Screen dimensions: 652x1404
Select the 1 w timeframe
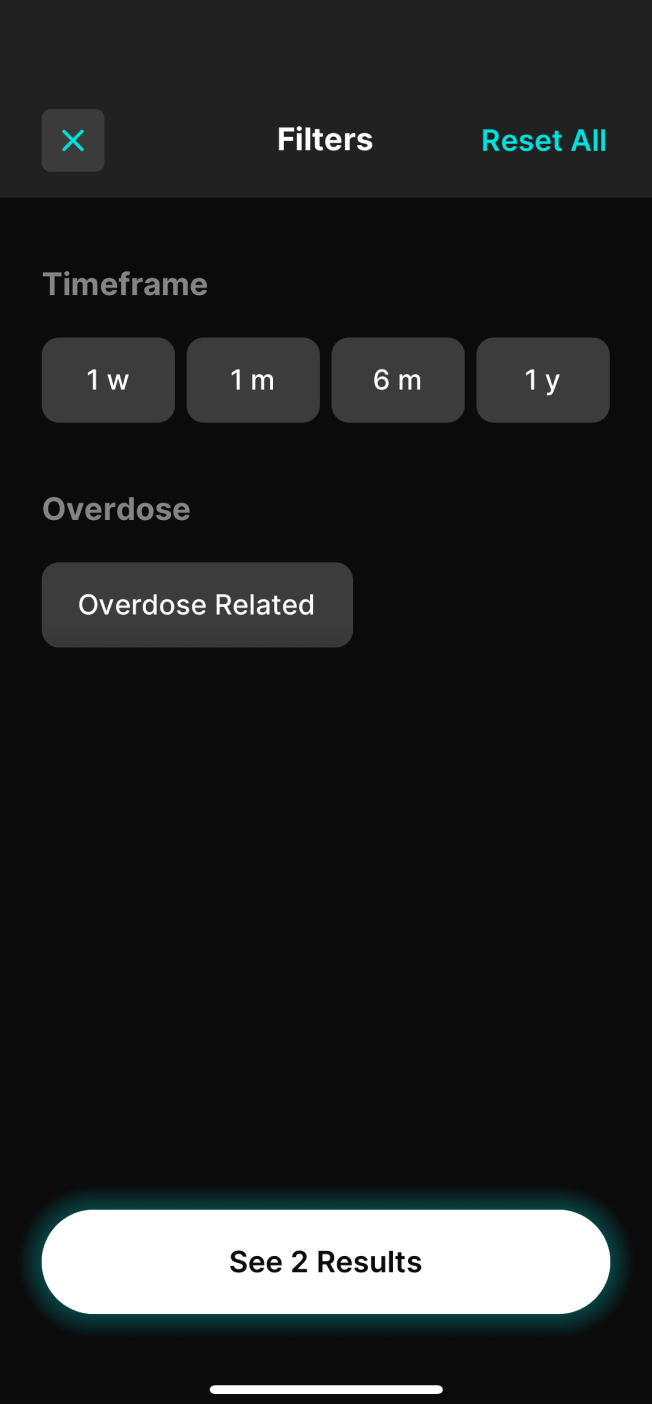click(x=108, y=380)
